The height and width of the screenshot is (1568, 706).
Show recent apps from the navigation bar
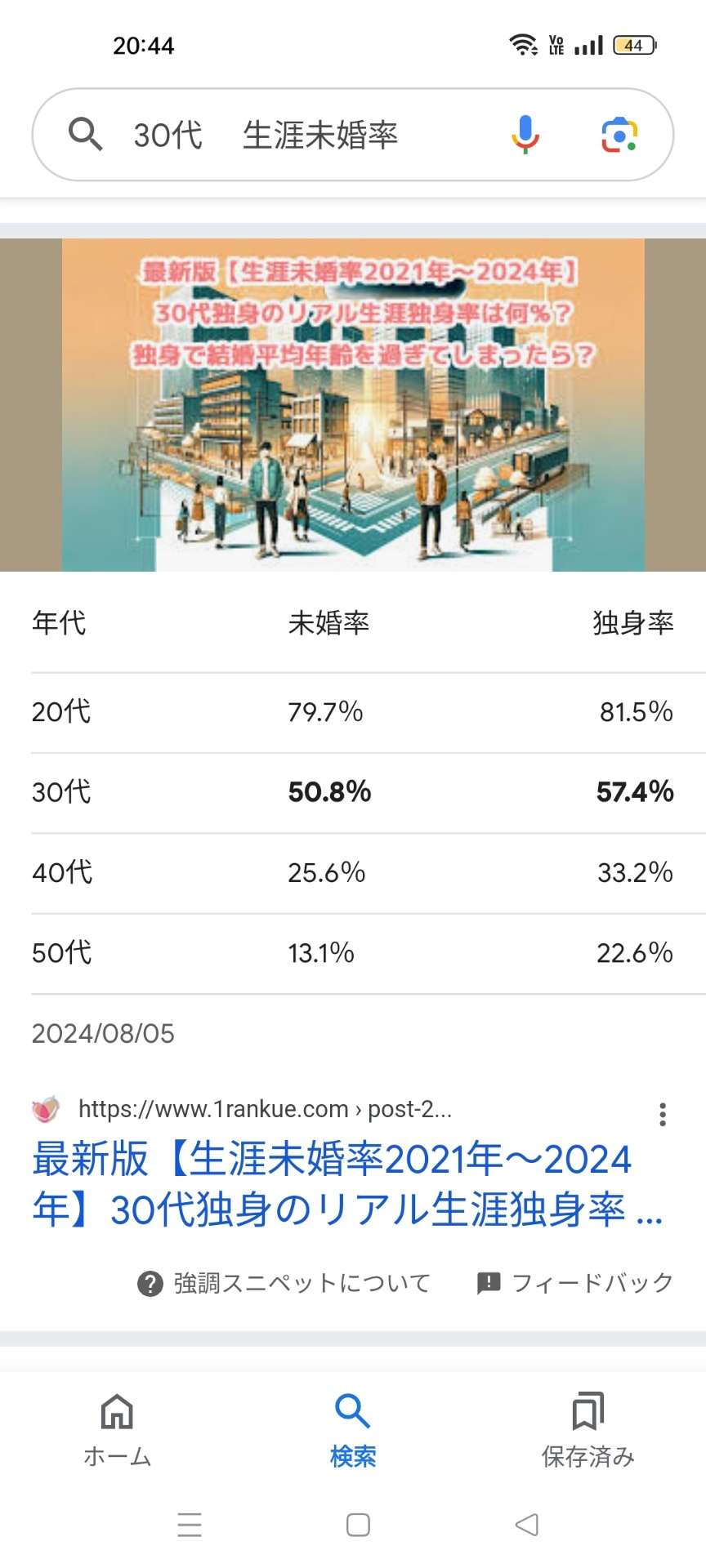click(190, 1525)
